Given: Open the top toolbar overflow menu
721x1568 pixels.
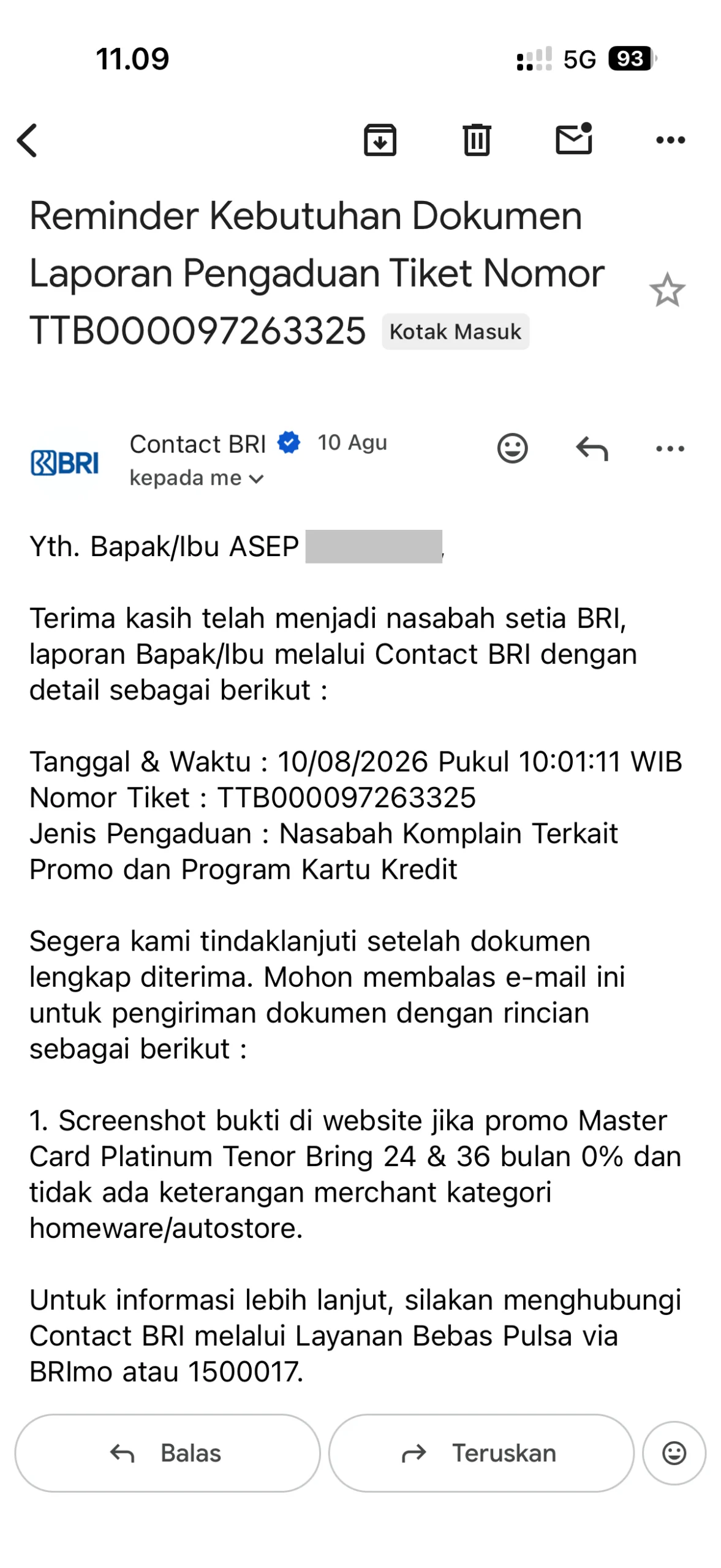Looking at the screenshot, I should click(670, 140).
